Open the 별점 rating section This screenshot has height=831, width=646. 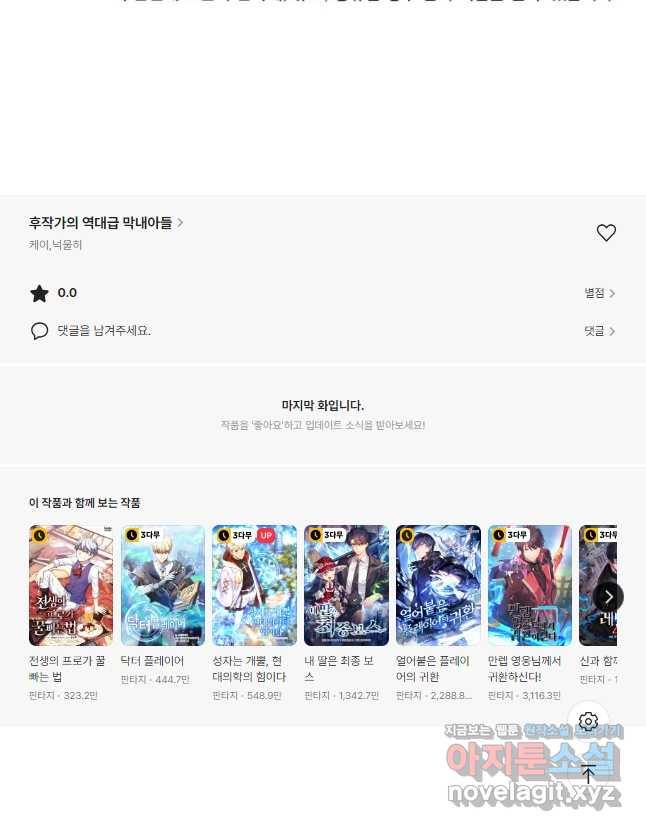tap(600, 293)
